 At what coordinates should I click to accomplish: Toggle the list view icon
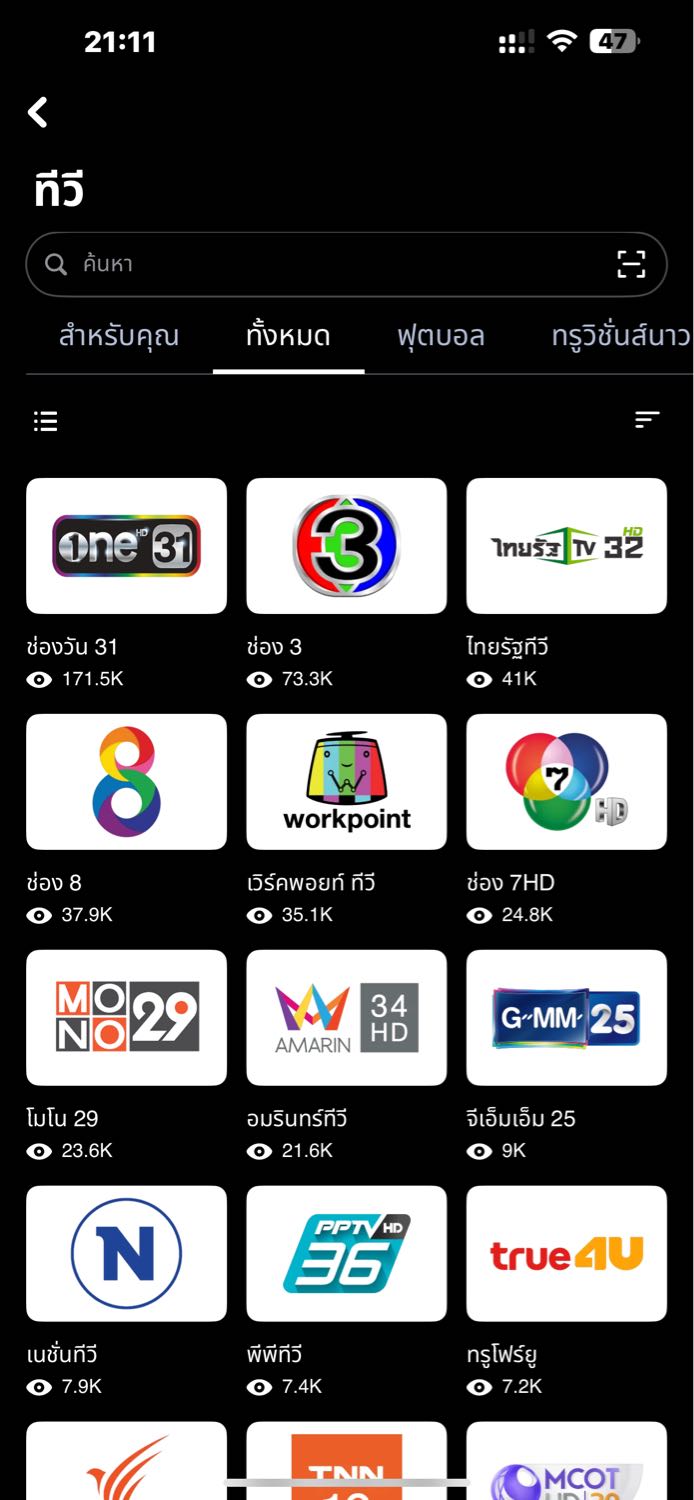[45, 421]
